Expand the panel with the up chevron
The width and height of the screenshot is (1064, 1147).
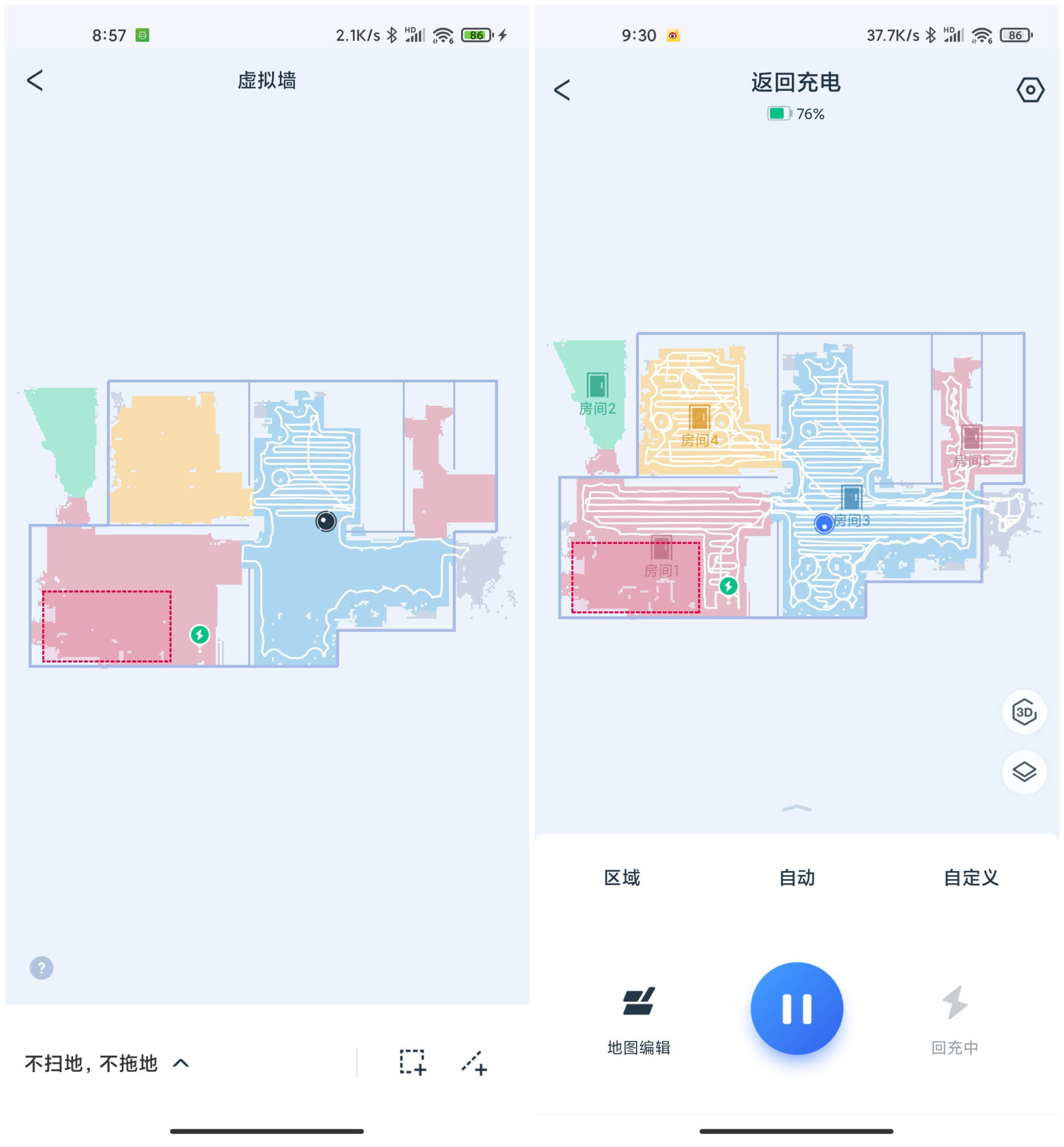[796, 809]
